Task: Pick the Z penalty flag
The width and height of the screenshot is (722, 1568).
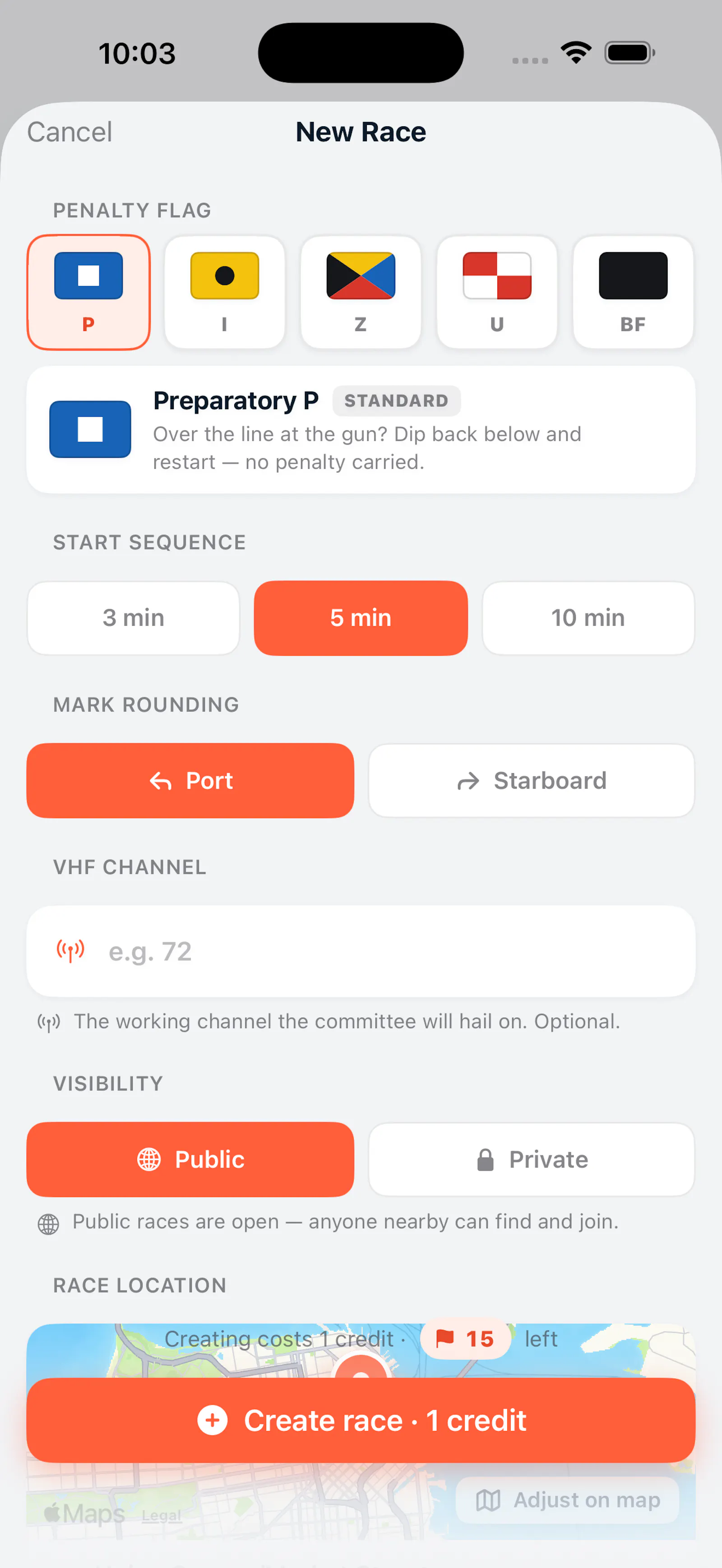Action: click(x=361, y=292)
